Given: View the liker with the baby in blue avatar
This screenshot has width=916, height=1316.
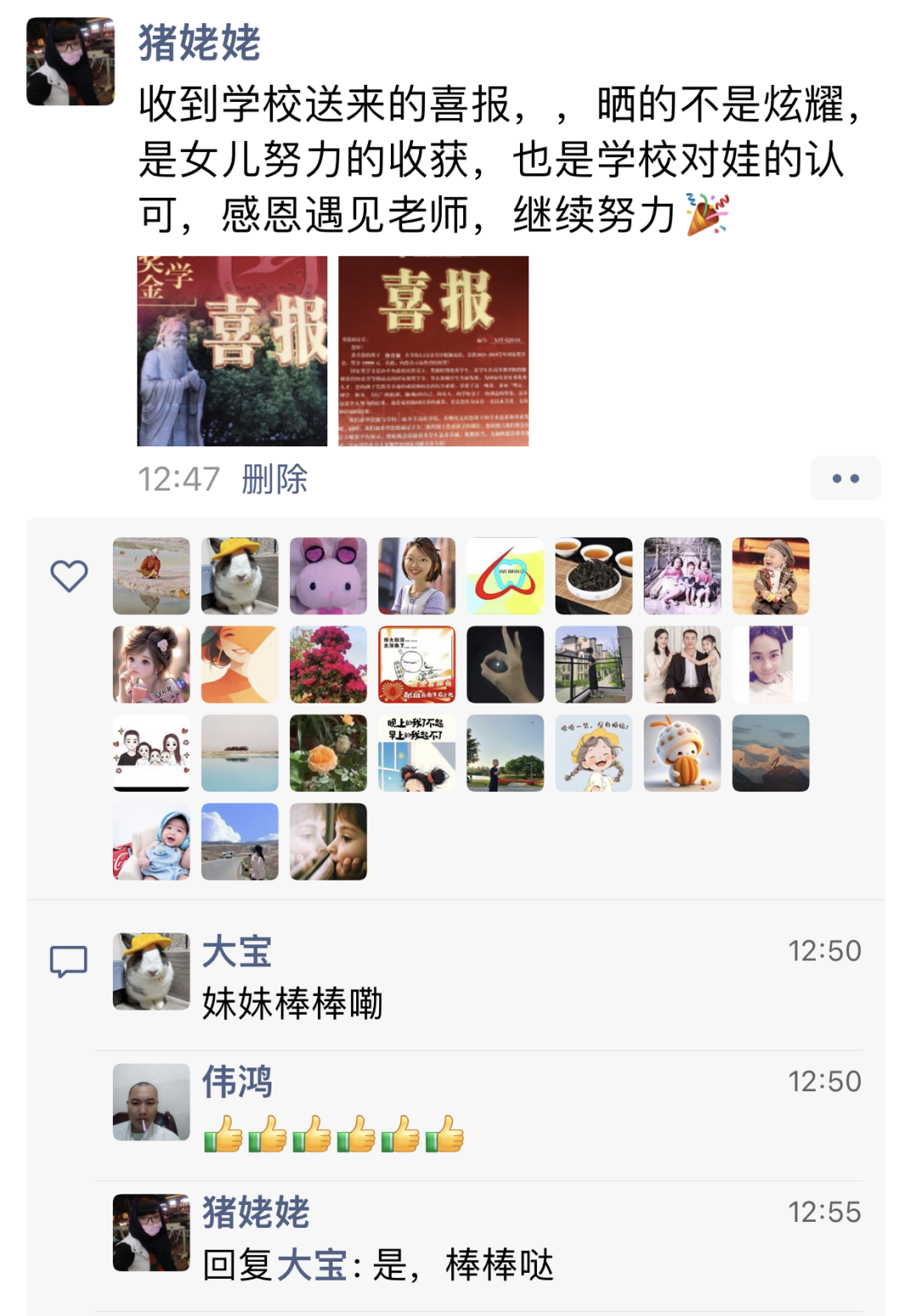Looking at the screenshot, I should [151, 841].
